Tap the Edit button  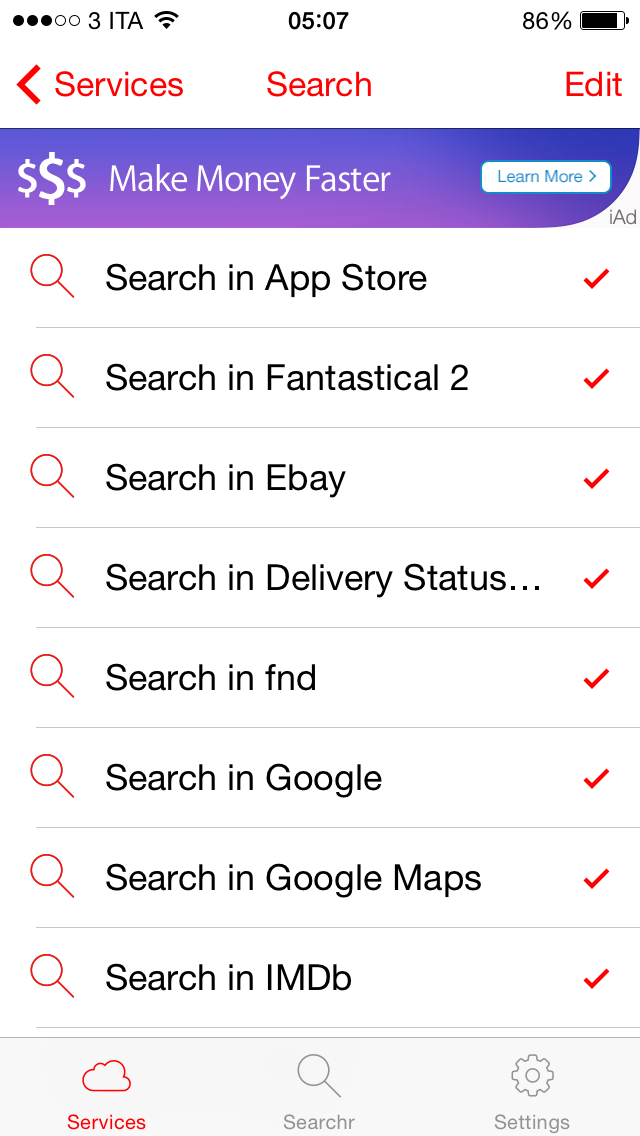[x=593, y=85]
